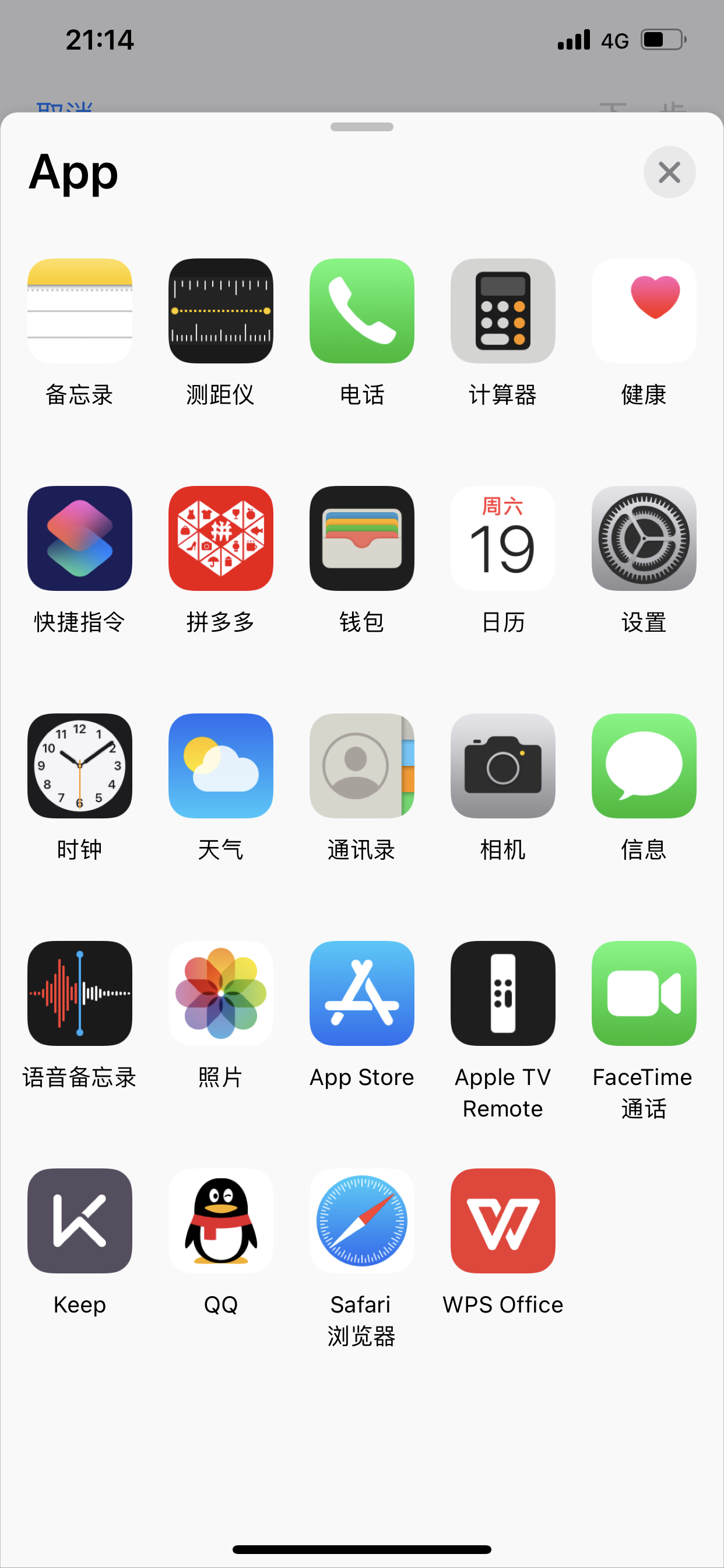Pick the 相机 app
The height and width of the screenshot is (1568, 724).
pyautogui.click(x=502, y=766)
